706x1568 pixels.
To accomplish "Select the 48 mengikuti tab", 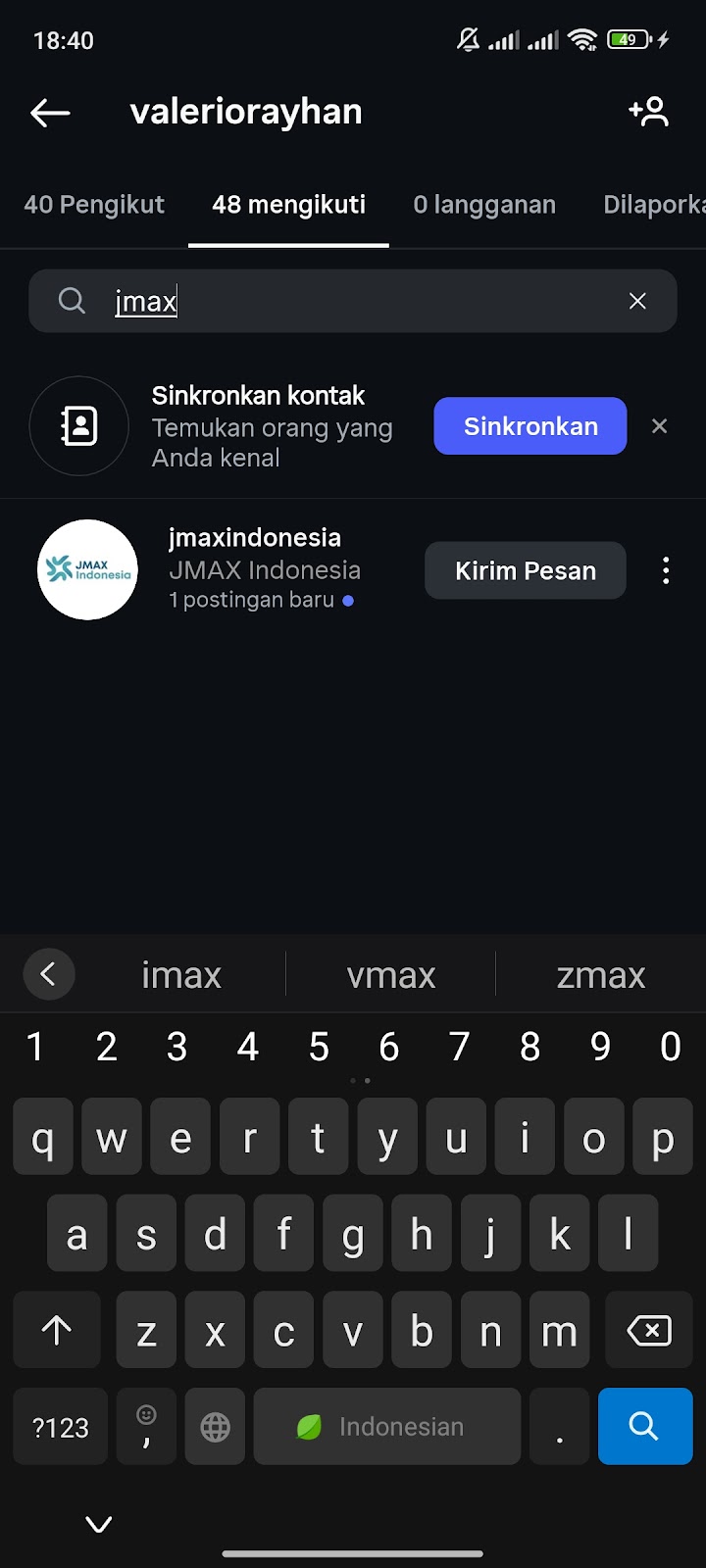I will [288, 205].
